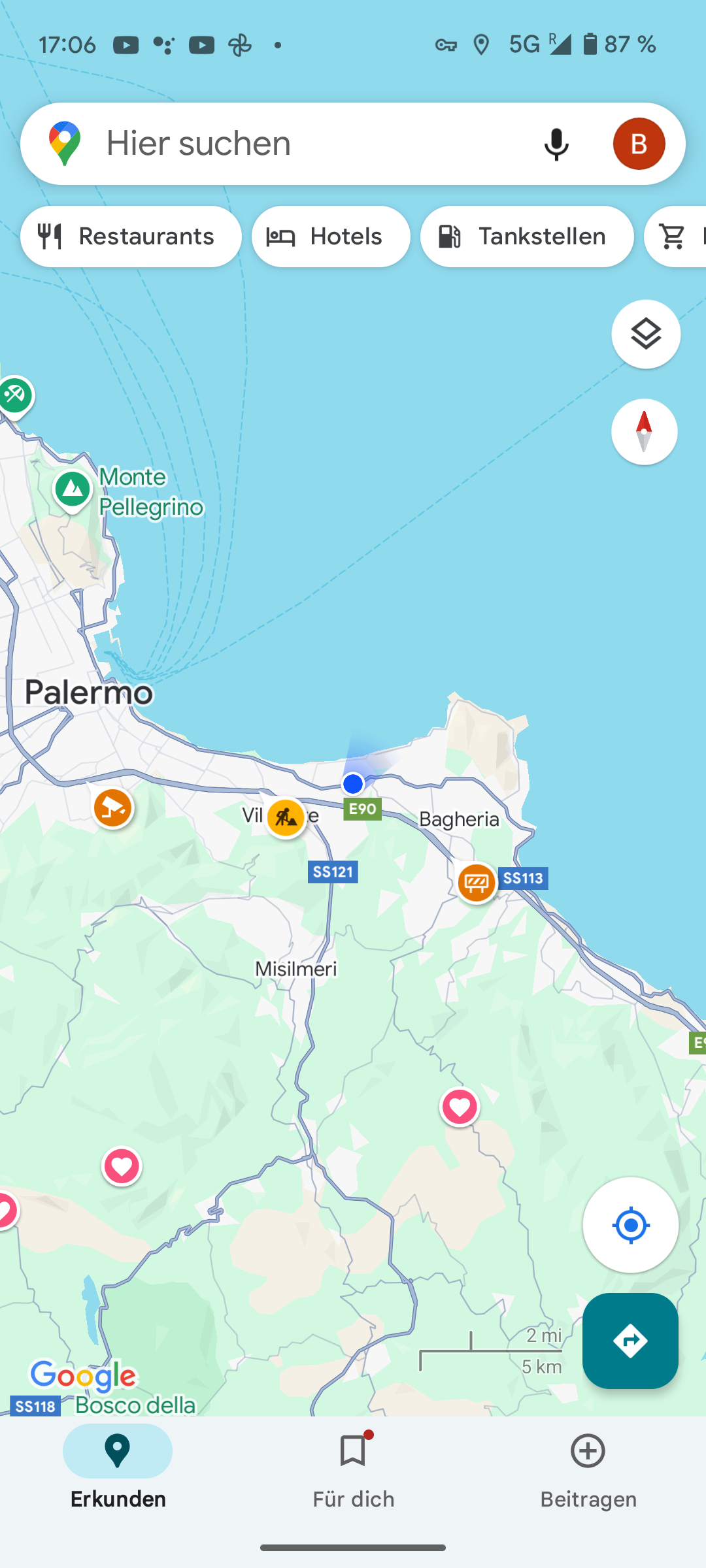Start voice search with the microphone
Image resolution: width=706 pixels, height=1568 pixels.
[556, 144]
